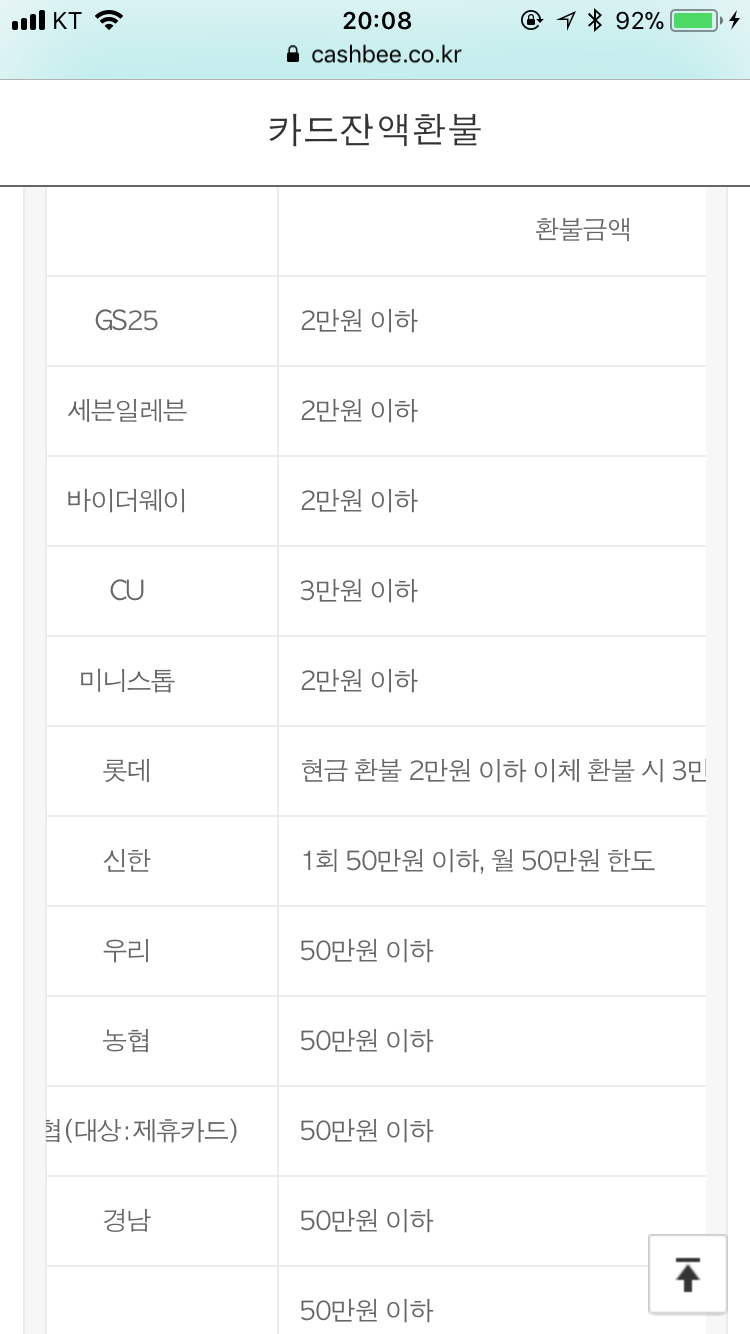Image resolution: width=750 pixels, height=1334 pixels.
Task: Tap the scroll-to-top arrow button
Action: tap(687, 1274)
